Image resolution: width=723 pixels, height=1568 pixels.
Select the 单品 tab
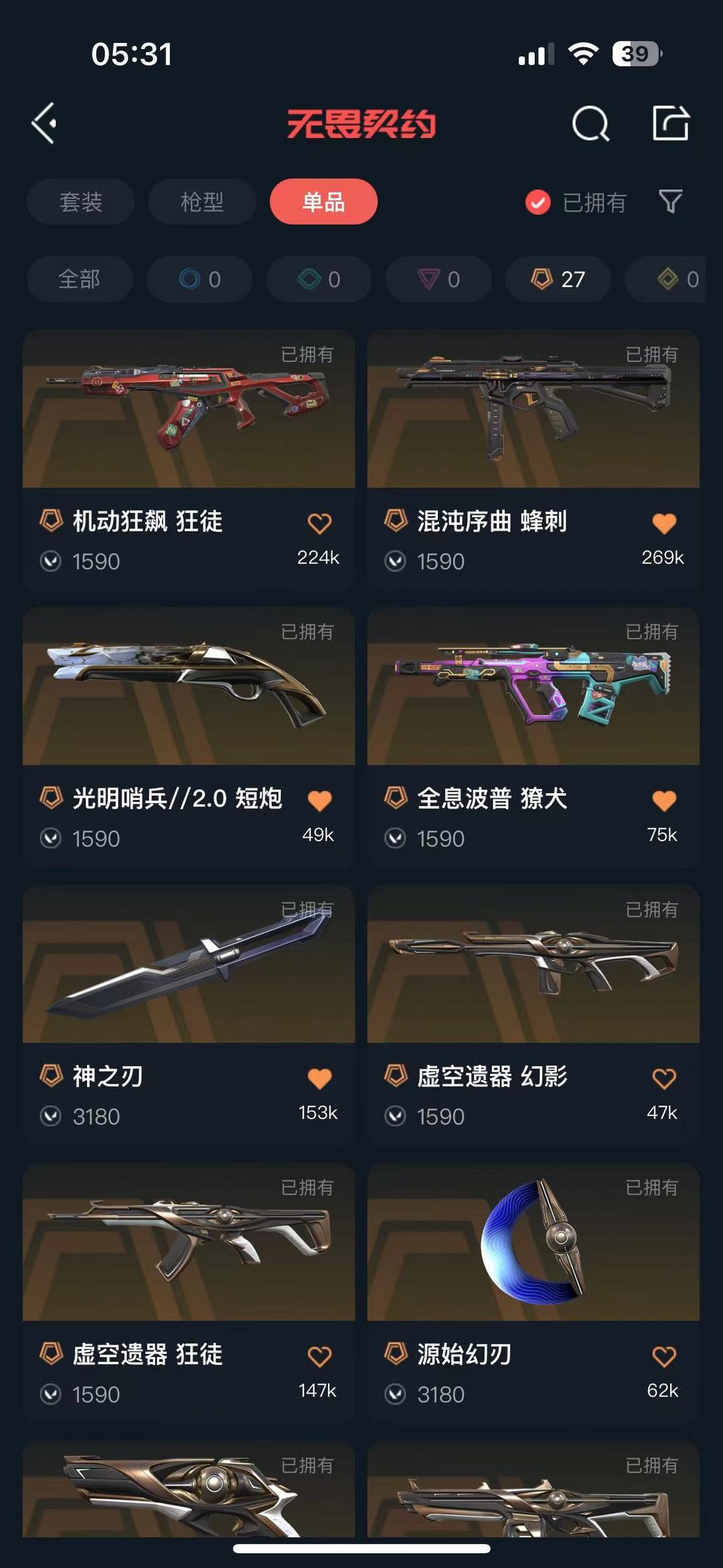(323, 202)
